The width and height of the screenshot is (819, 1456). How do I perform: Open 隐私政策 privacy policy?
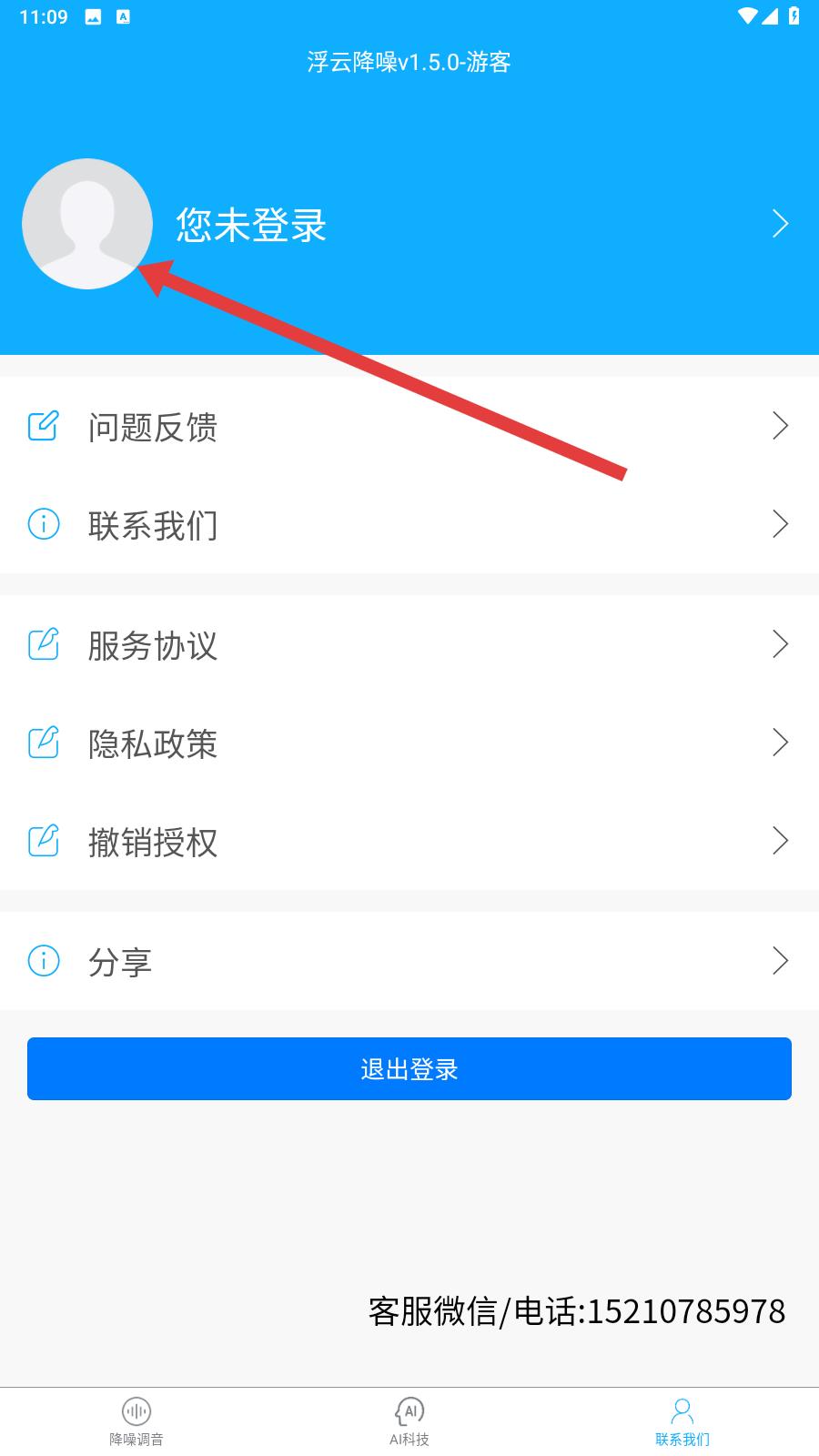(409, 743)
